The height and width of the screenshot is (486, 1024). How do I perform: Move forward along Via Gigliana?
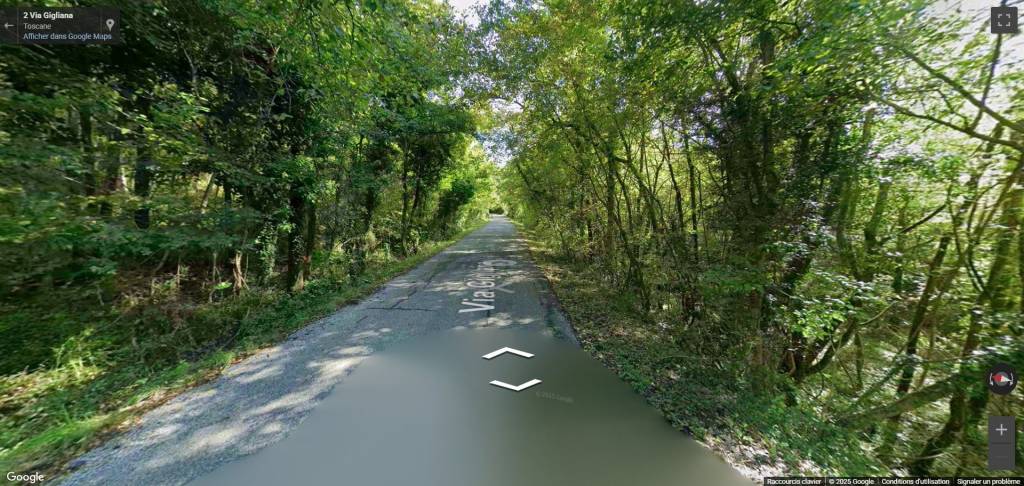tap(508, 353)
